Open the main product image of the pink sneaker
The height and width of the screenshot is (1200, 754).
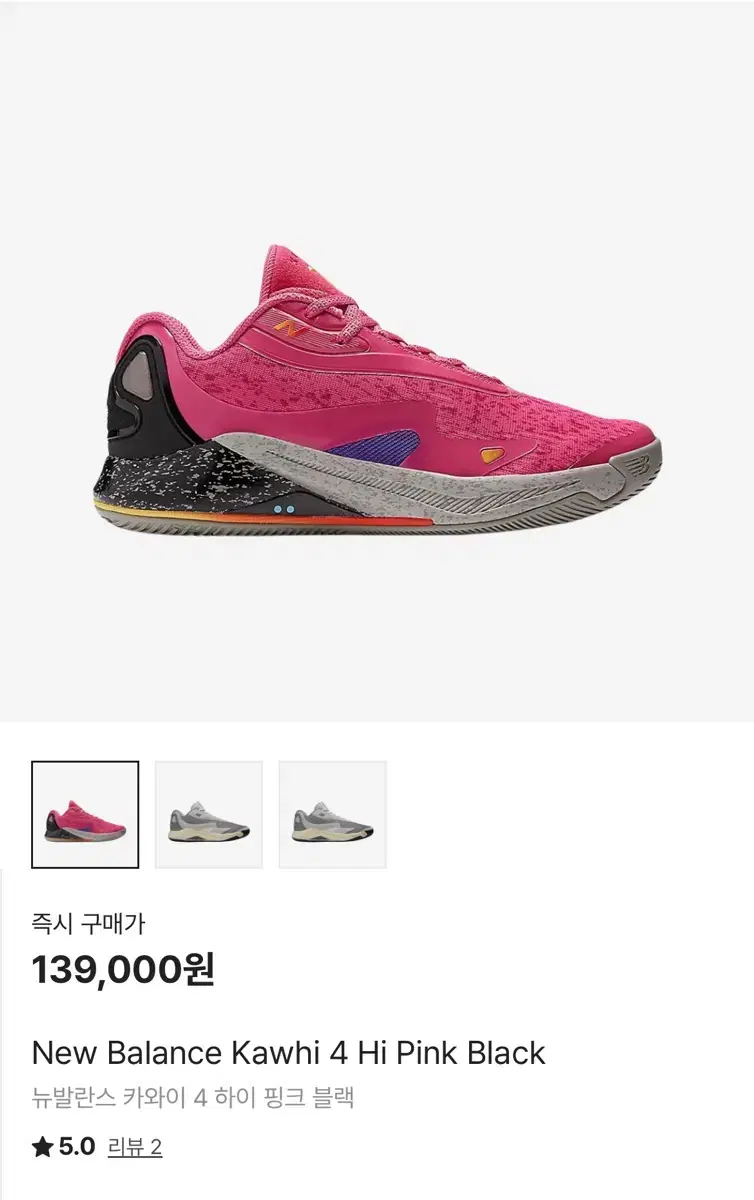click(x=377, y=400)
